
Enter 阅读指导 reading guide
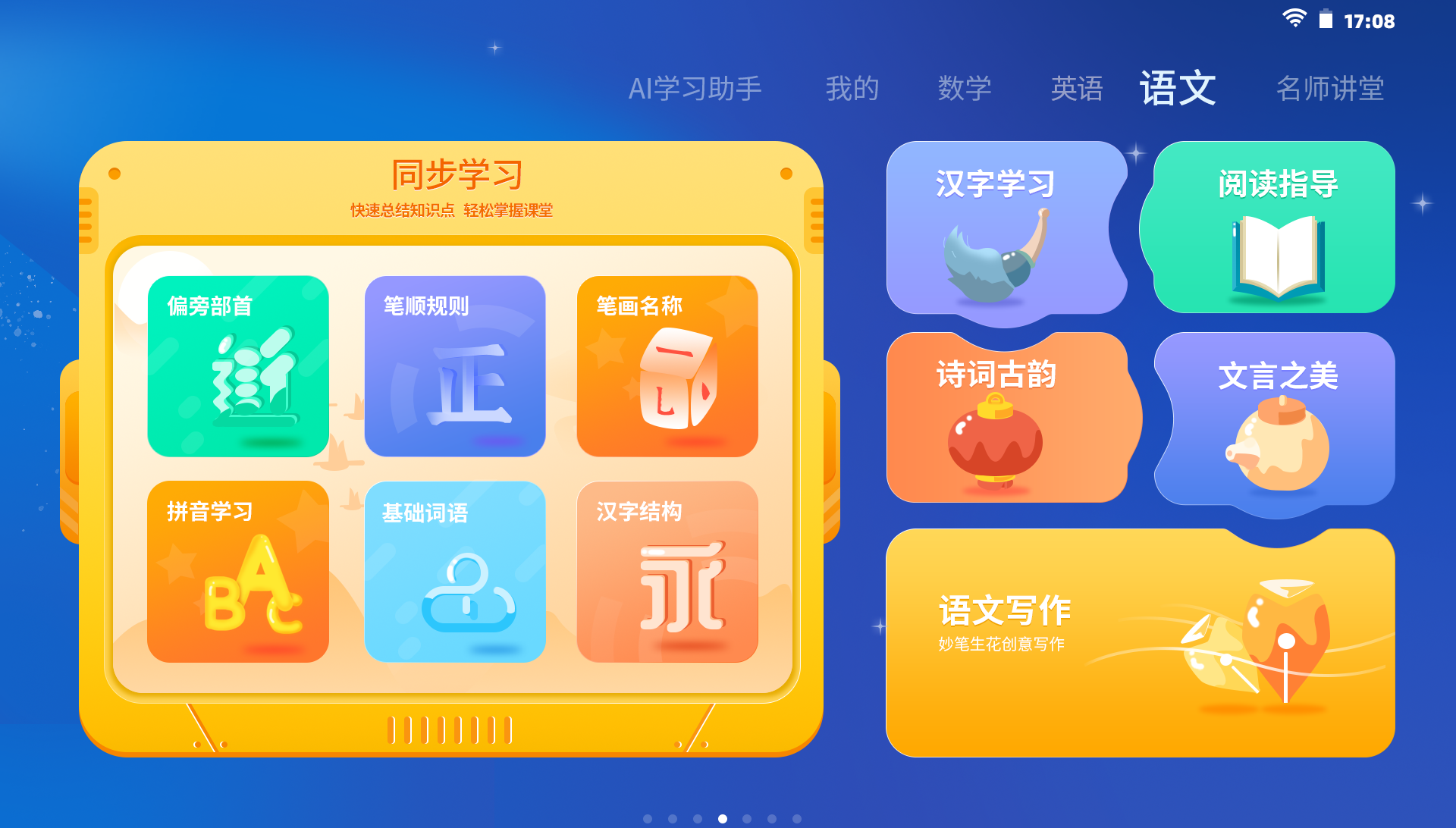click(1276, 227)
